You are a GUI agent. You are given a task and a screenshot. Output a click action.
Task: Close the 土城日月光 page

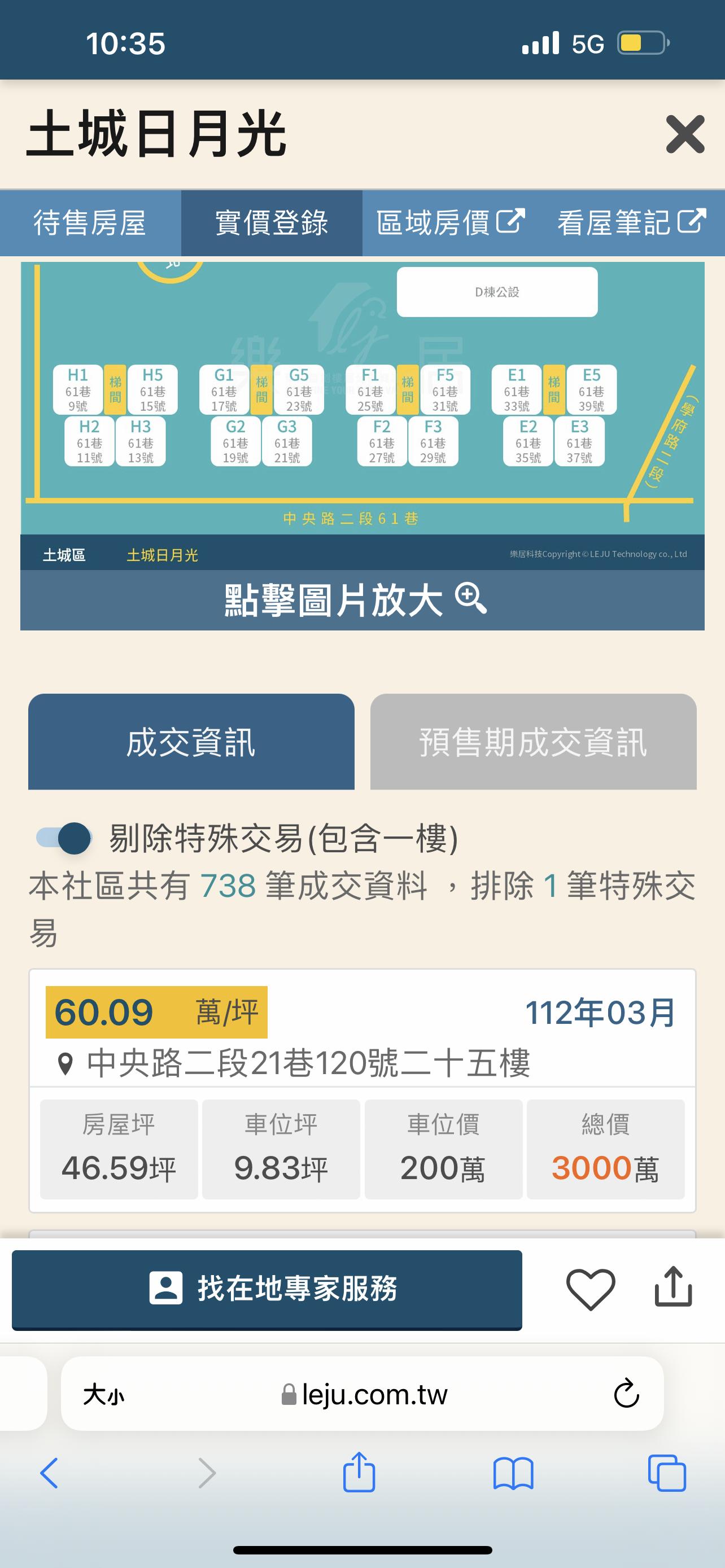(x=685, y=134)
